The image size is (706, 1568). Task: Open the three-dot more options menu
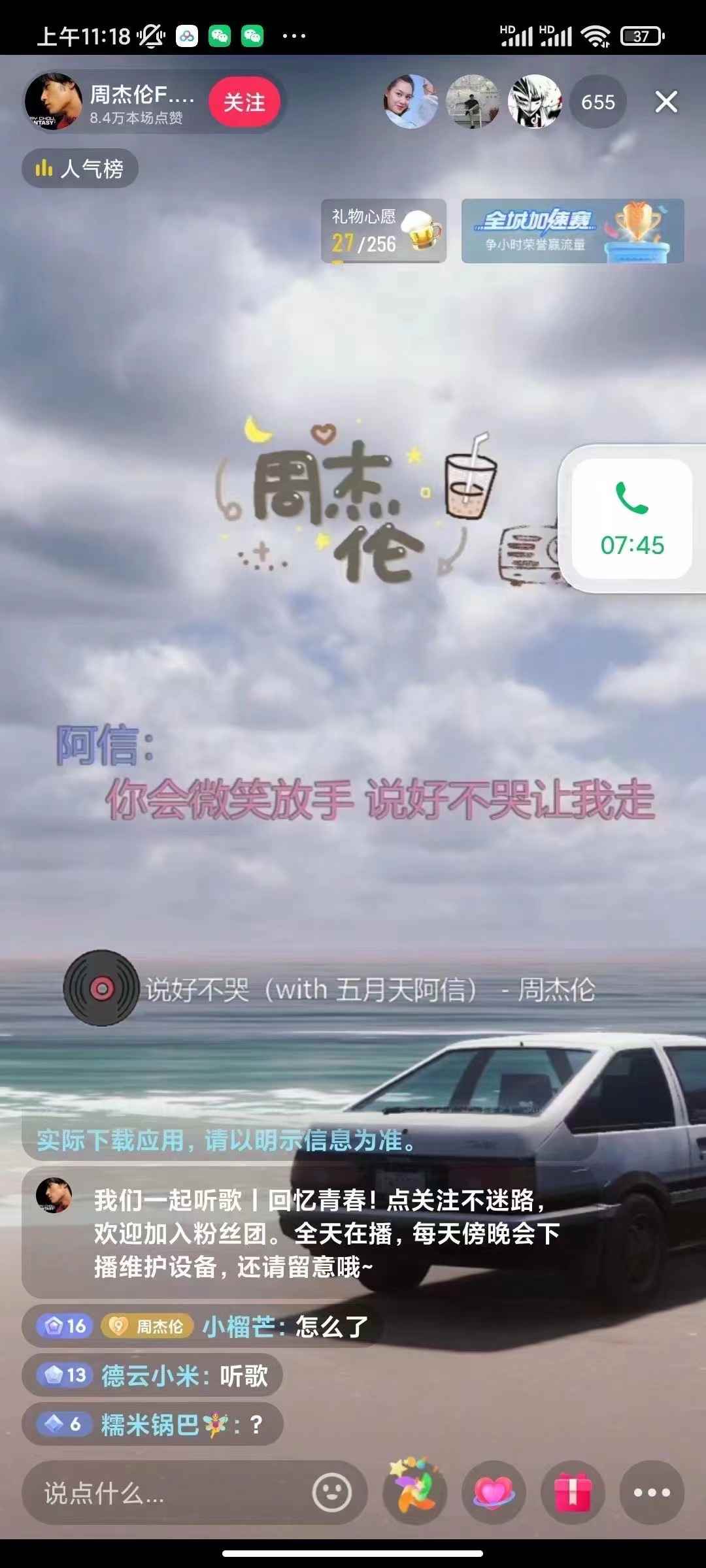[x=652, y=1493]
